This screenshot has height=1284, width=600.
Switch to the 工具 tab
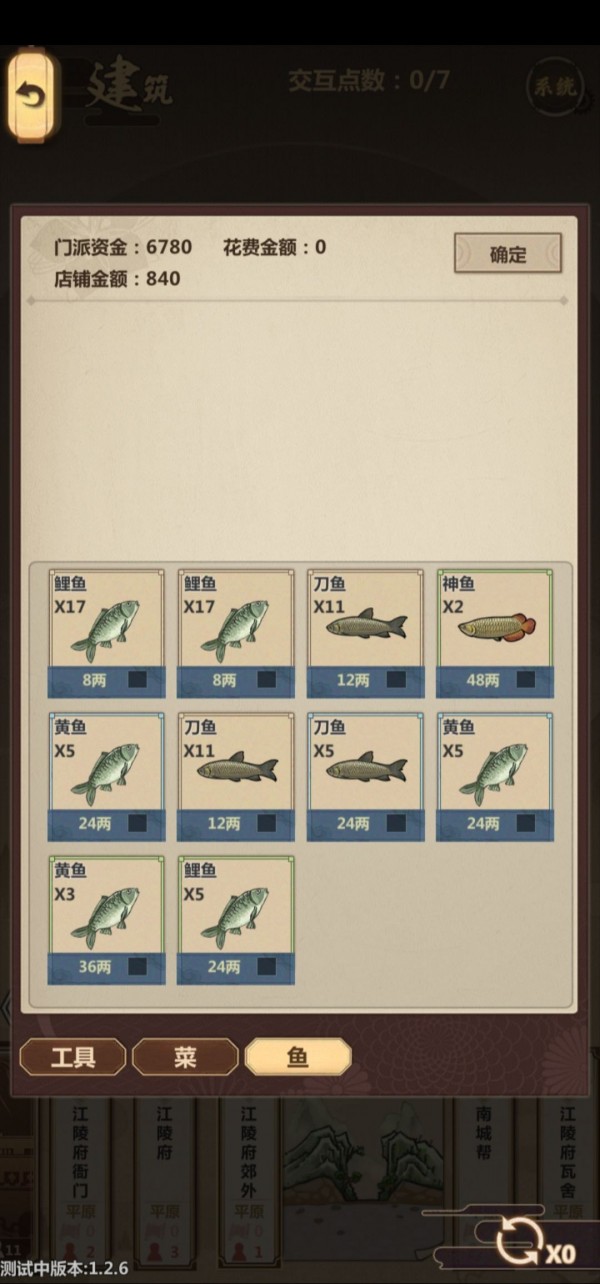tap(73, 1057)
